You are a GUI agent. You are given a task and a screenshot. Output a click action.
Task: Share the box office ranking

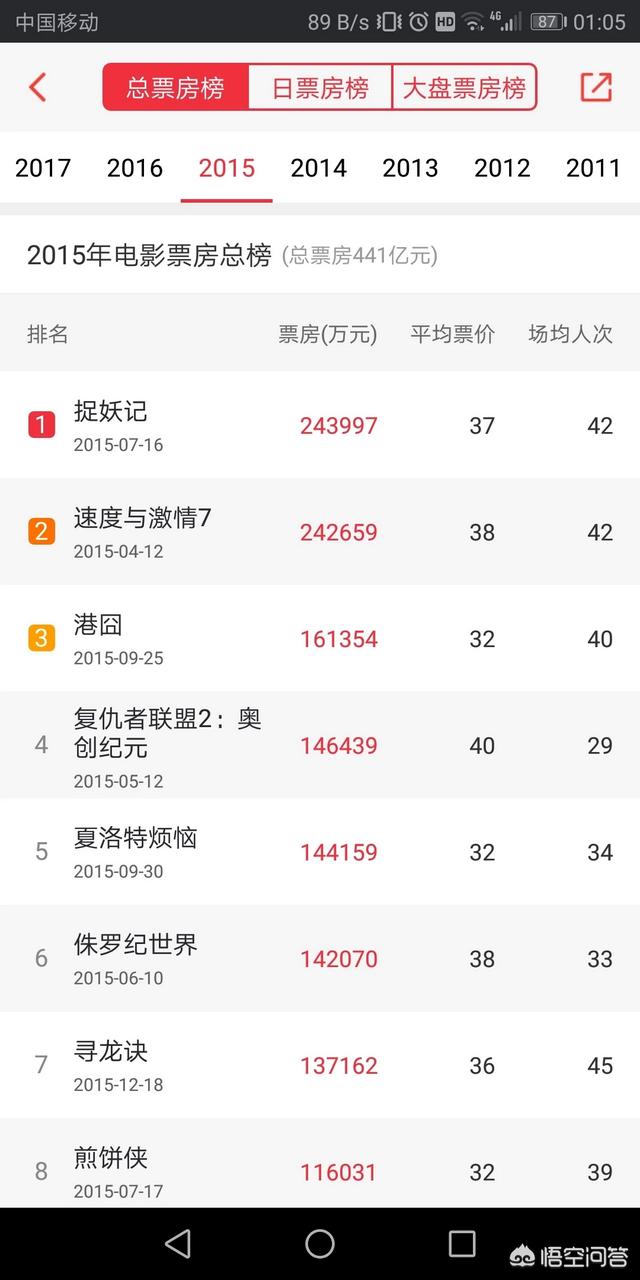click(596, 87)
